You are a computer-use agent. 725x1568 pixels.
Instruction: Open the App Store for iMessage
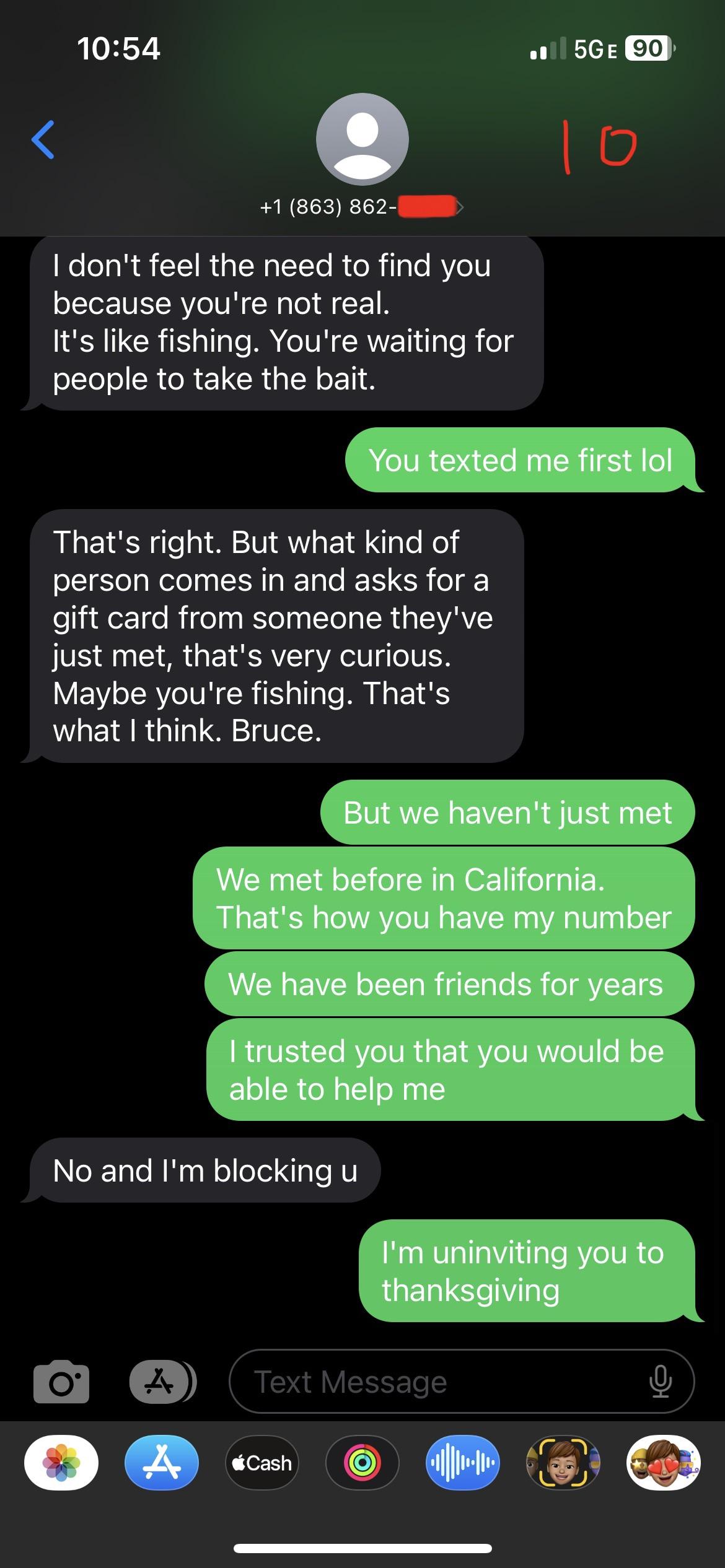pyautogui.click(x=162, y=1463)
